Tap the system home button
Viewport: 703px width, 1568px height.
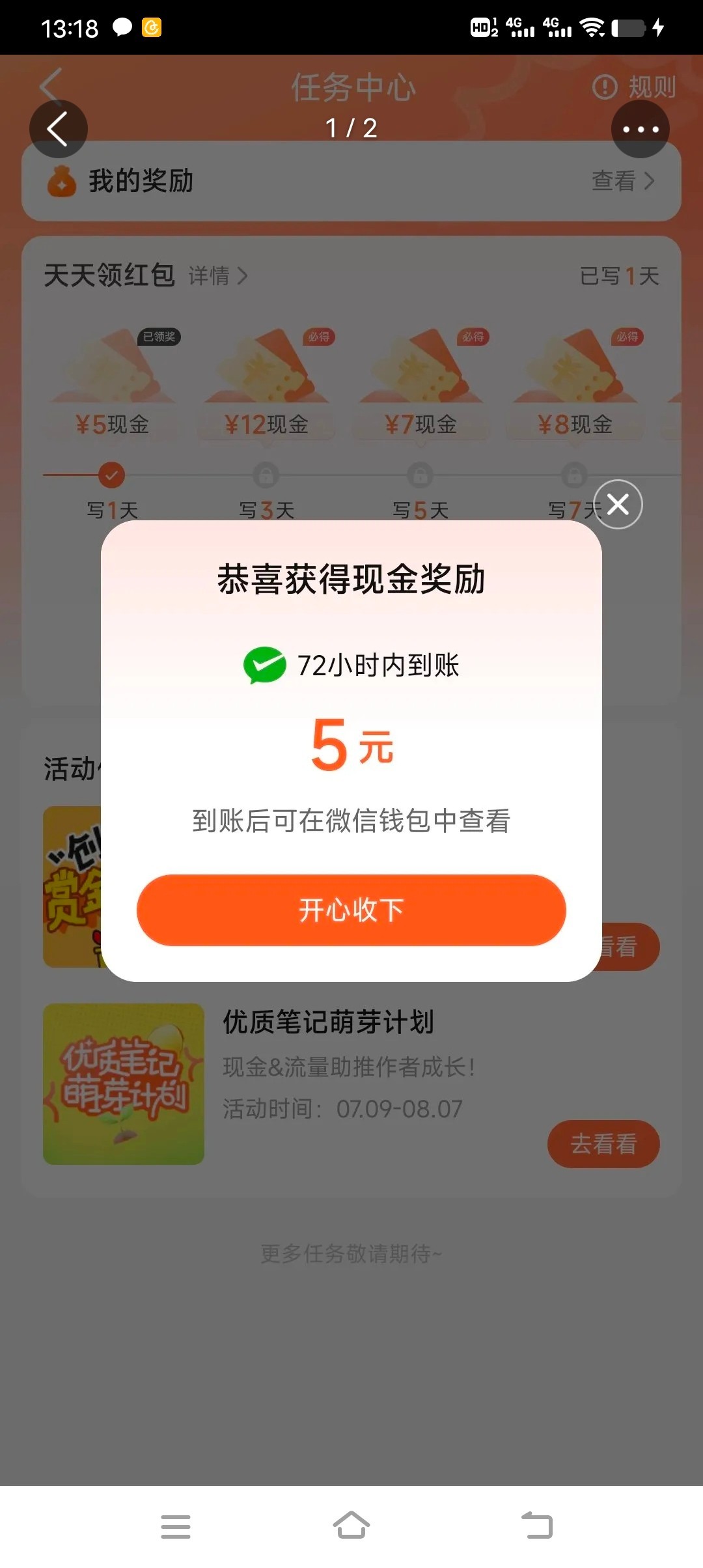(351, 1526)
